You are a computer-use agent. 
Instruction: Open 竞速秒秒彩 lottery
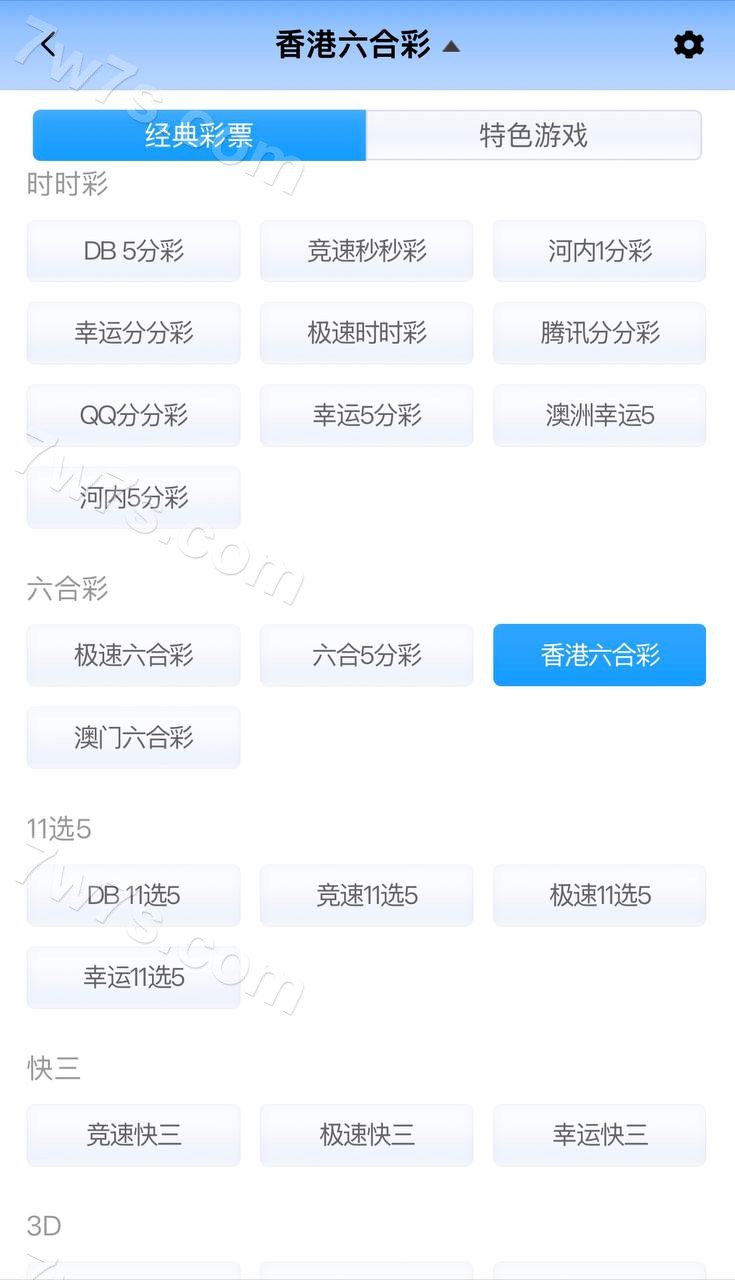(366, 251)
